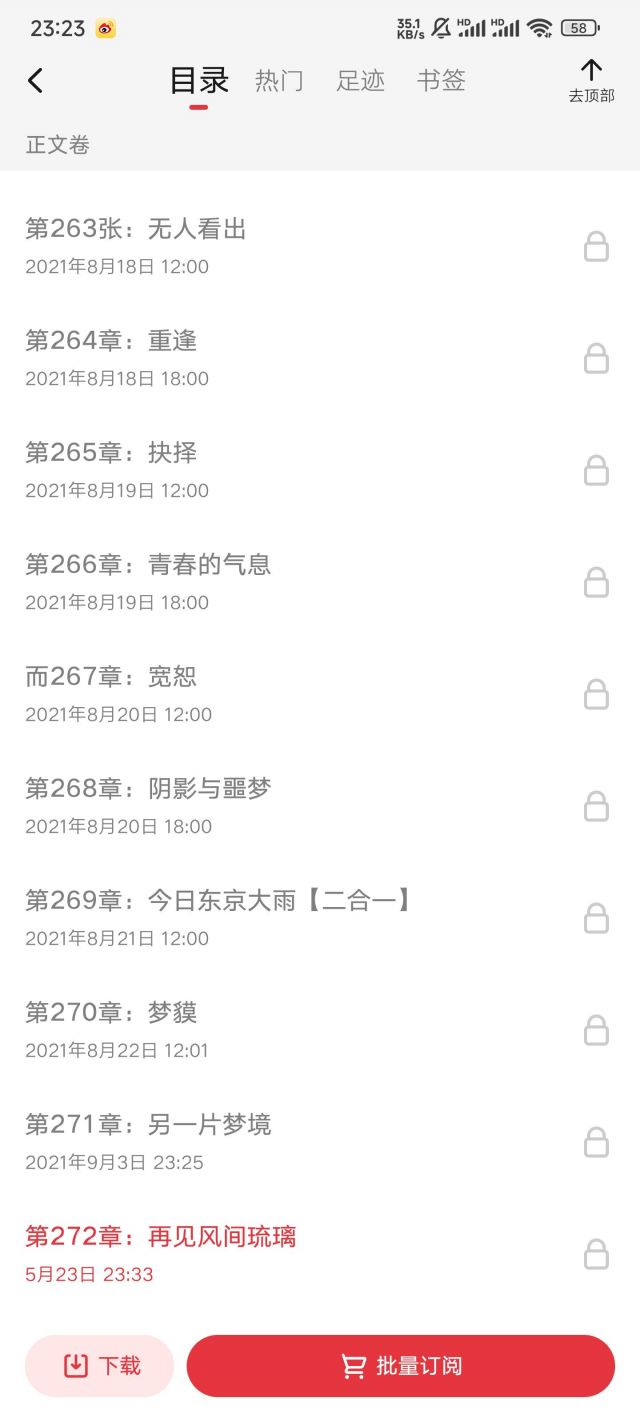Image resolution: width=640 pixels, height=1422 pixels.
Task: Go back using the top-left arrow
Action: coord(36,81)
